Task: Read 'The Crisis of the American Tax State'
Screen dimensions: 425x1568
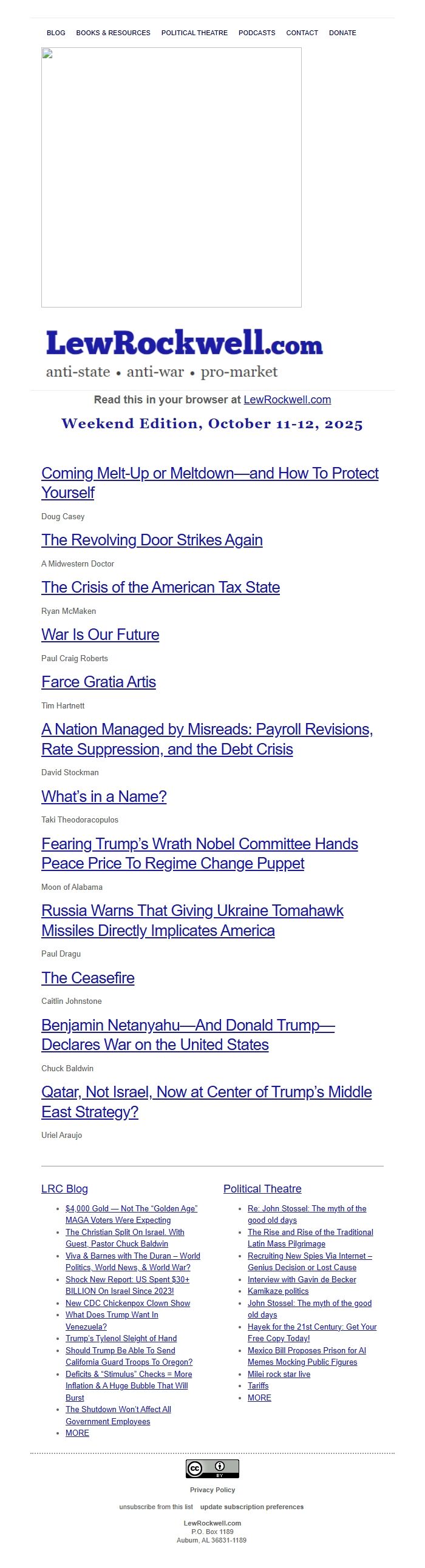Action: pyautogui.click(x=160, y=587)
